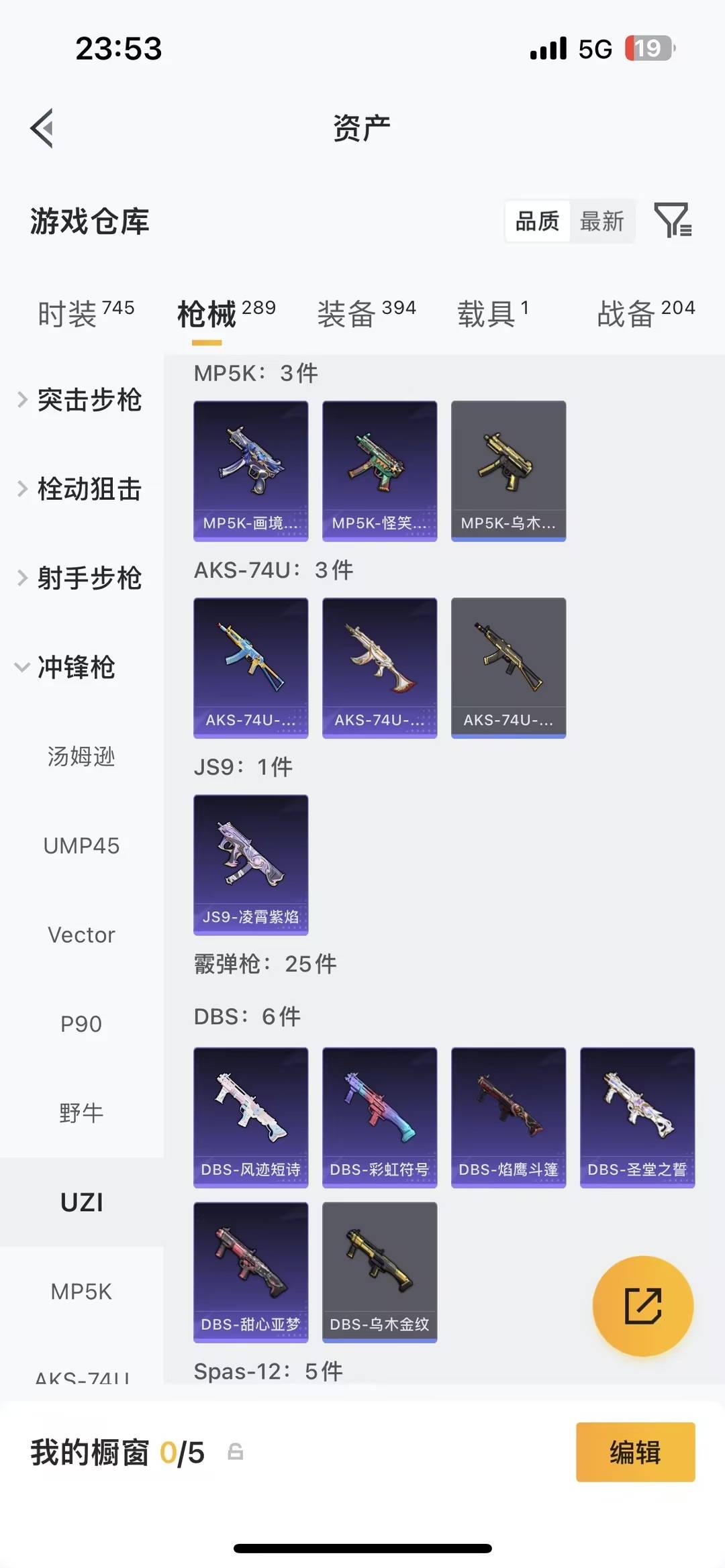Switch sorting to 品质
725x1568 pixels.
[536, 221]
